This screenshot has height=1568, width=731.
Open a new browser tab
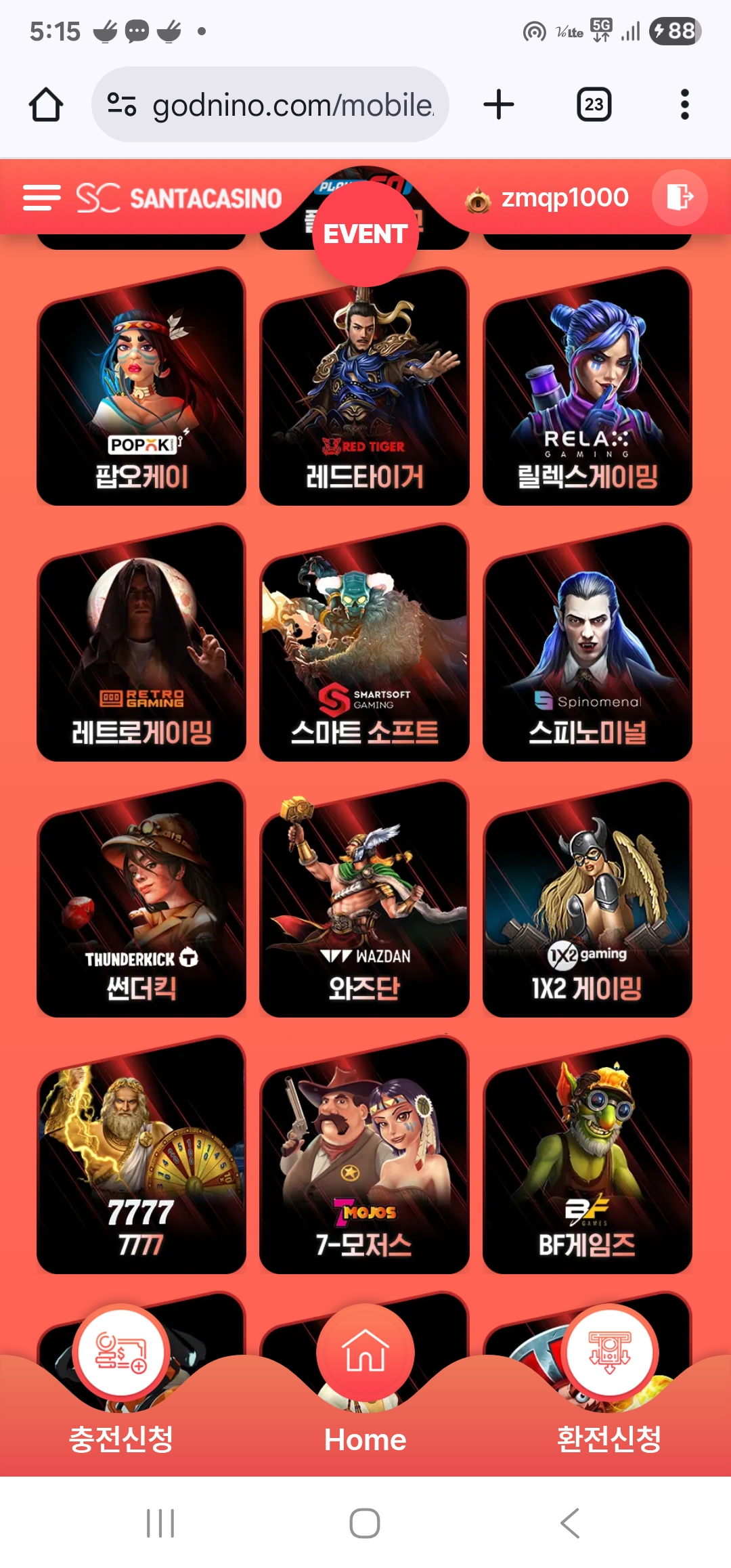499,105
